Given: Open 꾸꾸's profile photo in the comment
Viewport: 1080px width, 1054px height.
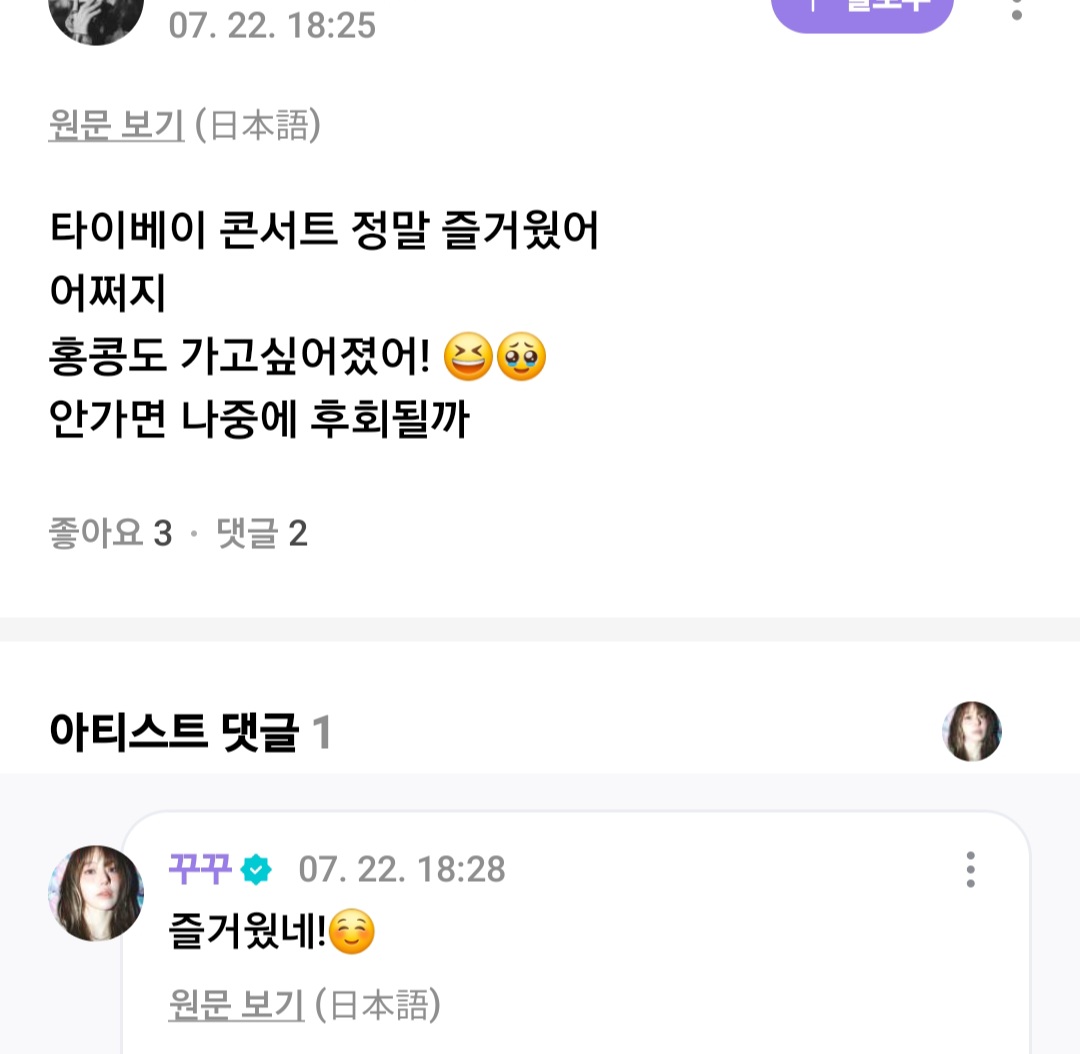Looking at the screenshot, I should click(96, 893).
